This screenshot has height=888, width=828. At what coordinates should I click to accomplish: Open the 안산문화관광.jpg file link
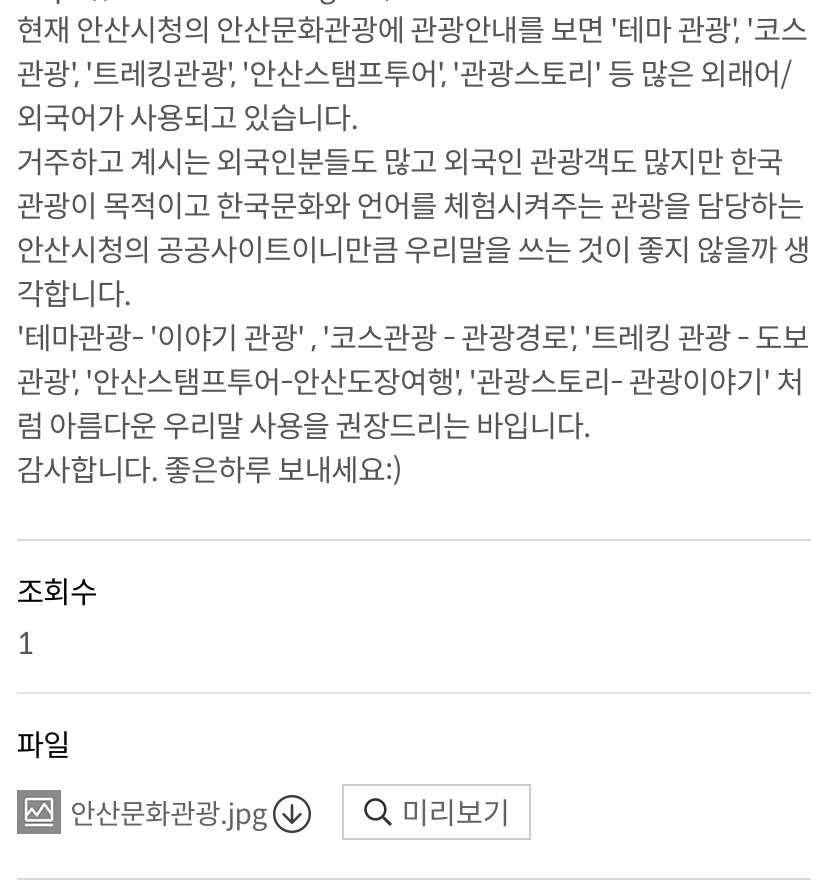pyautogui.click(x=168, y=813)
